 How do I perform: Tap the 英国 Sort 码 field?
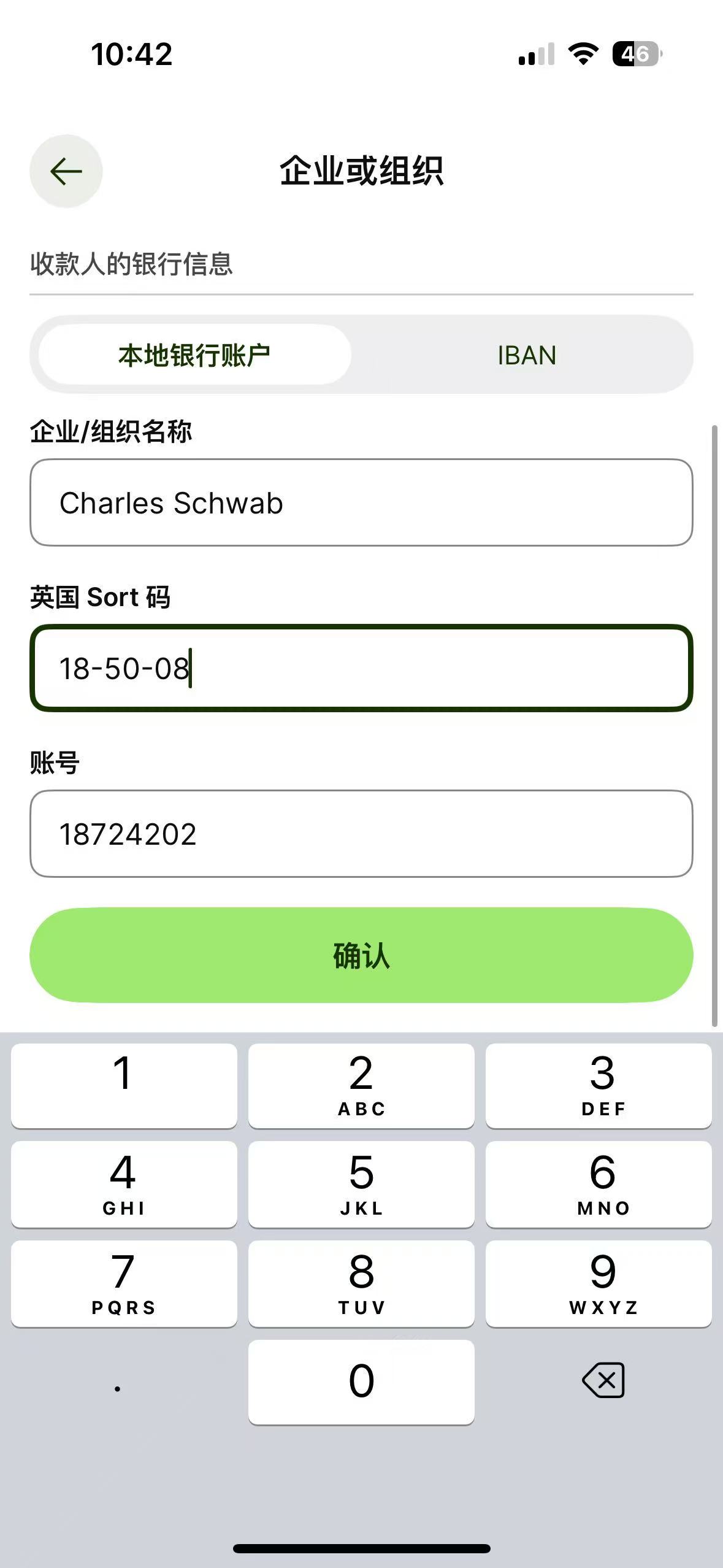pos(361,668)
